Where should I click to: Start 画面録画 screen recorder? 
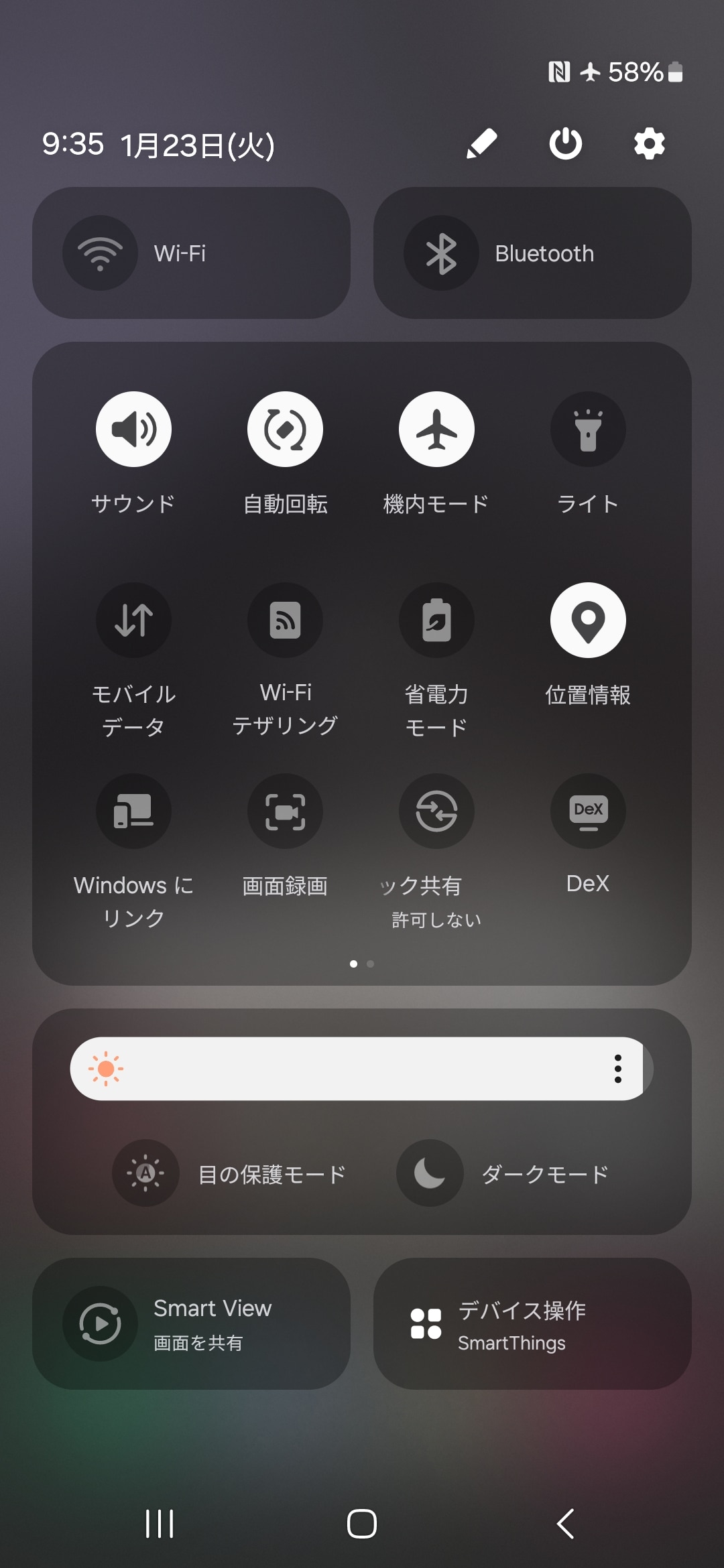285,811
